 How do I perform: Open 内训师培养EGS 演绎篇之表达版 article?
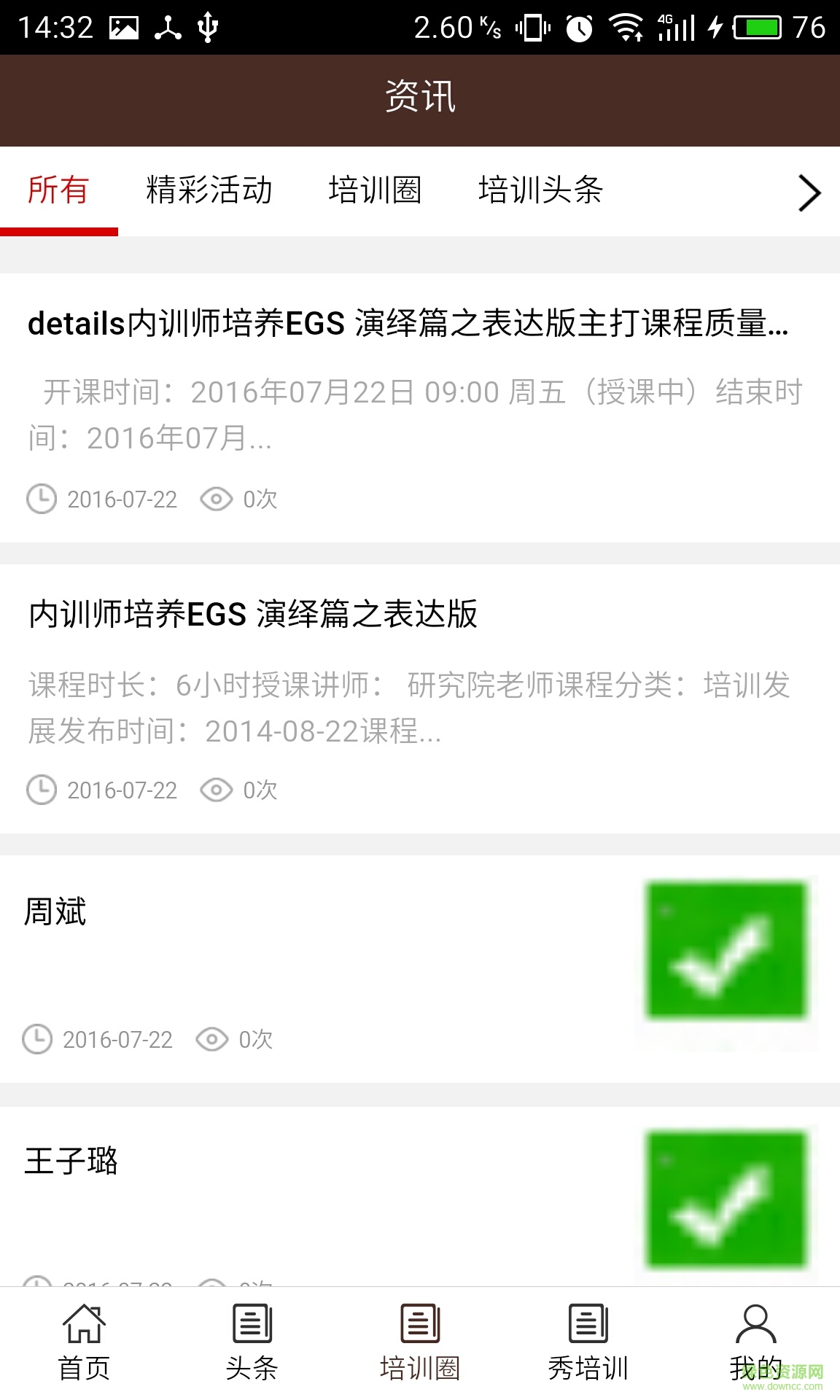[254, 614]
